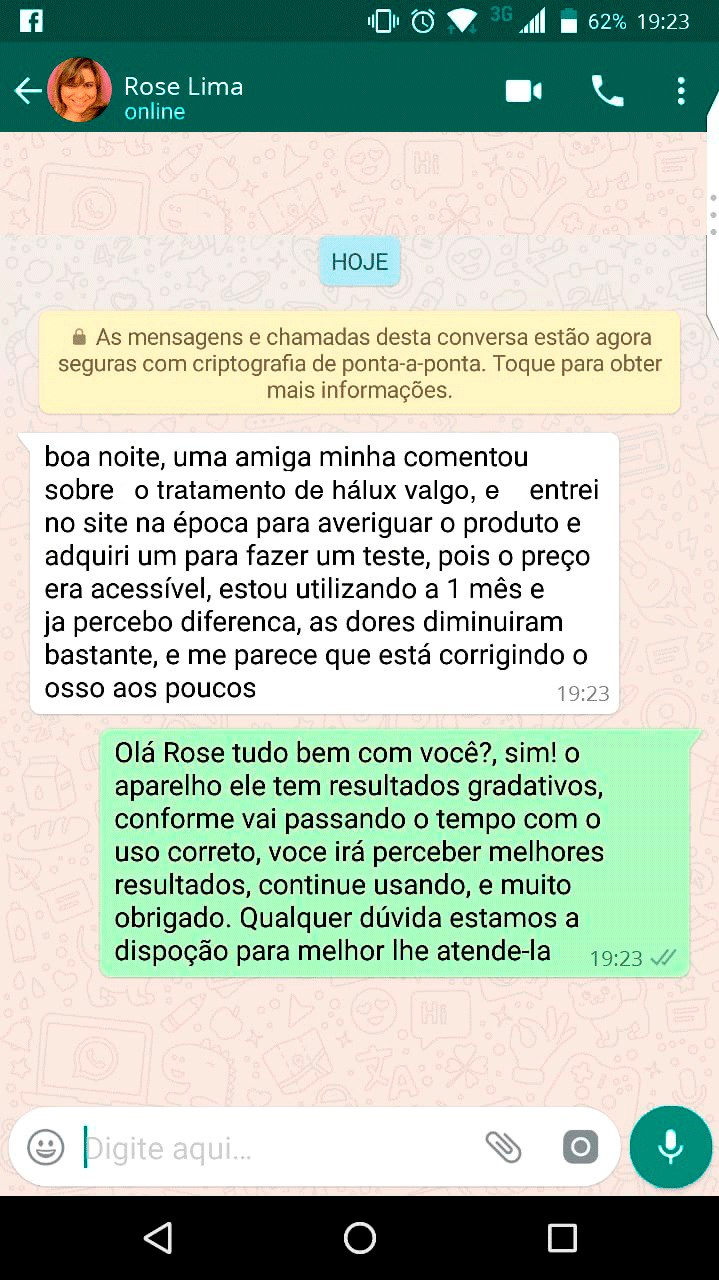Tap the microphone voice message button
The width and height of the screenshot is (719, 1280).
point(670,1146)
